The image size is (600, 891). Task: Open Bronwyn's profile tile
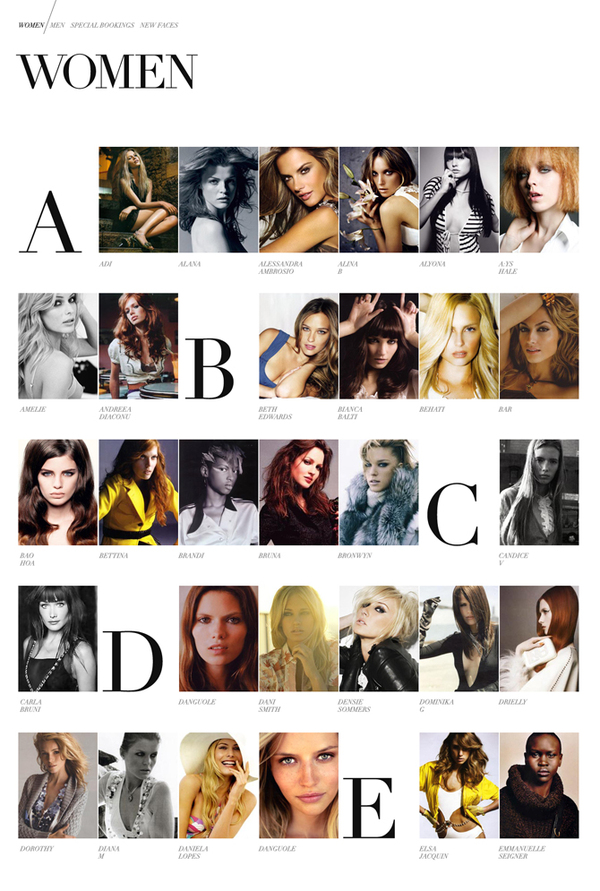378,492
